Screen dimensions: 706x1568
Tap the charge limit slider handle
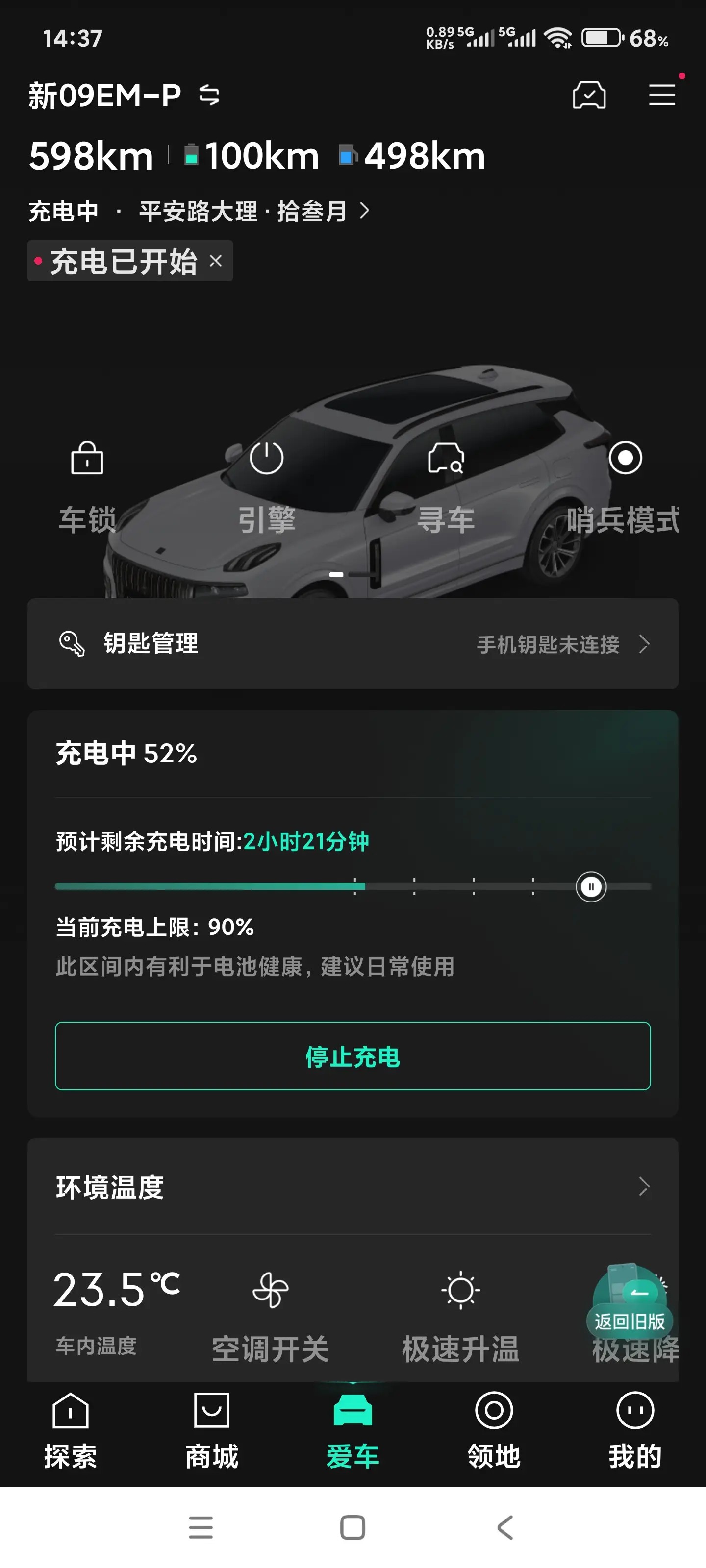pyautogui.click(x=590, y=886)
